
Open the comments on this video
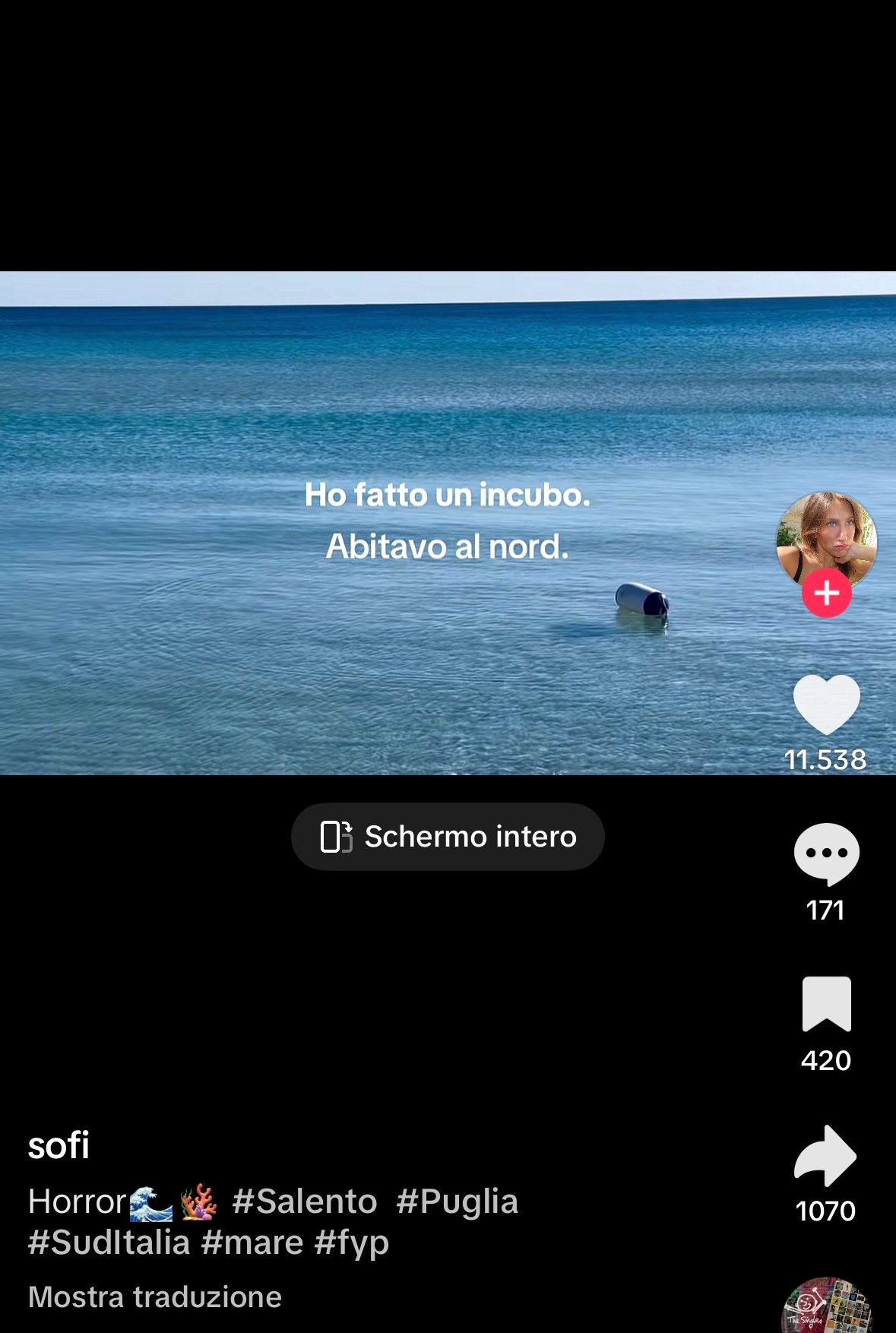[826, 854]
